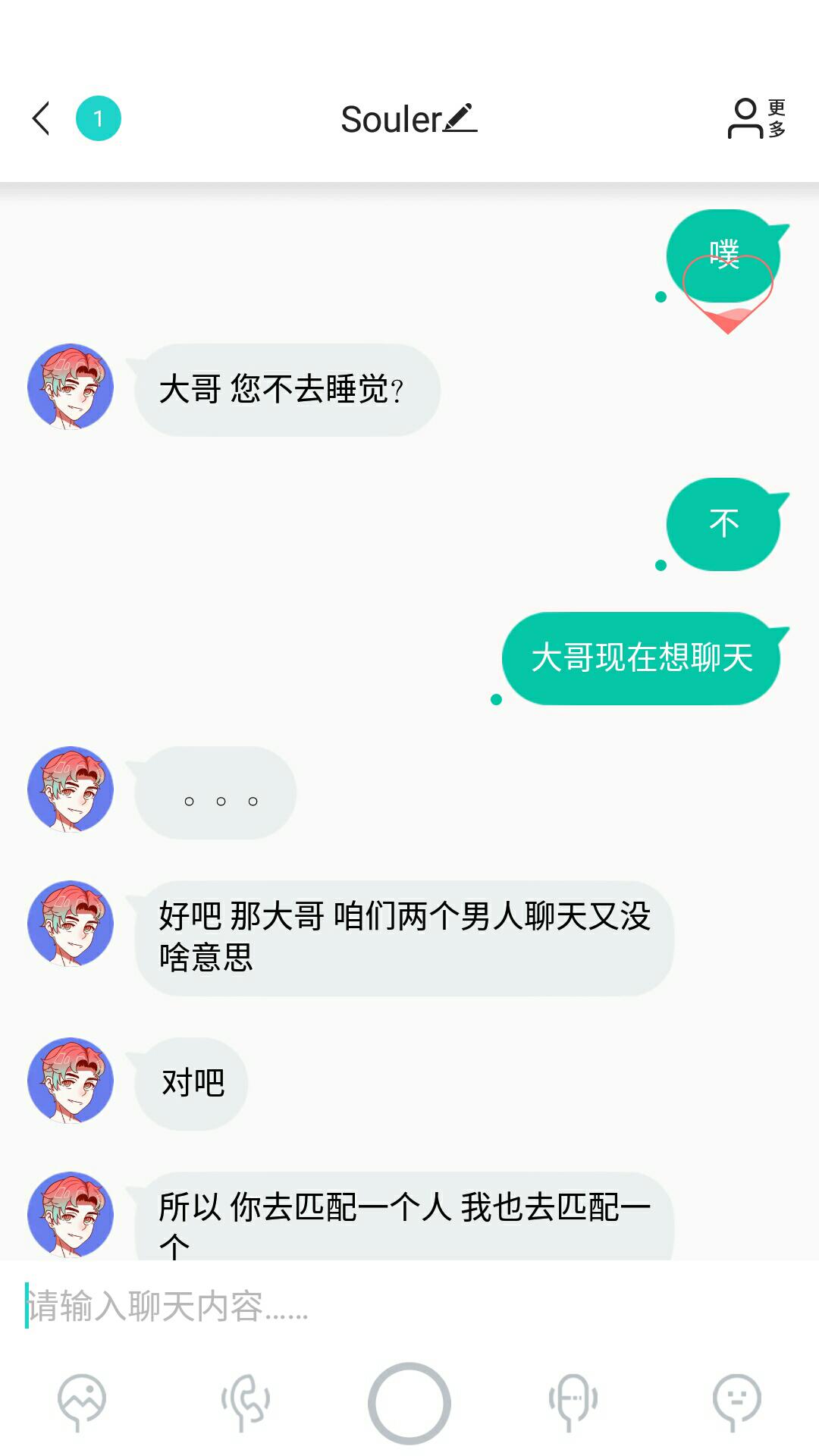This screenshot has height=1456, width=819.
Task: Start a voice call
Action: (246, 1401)
